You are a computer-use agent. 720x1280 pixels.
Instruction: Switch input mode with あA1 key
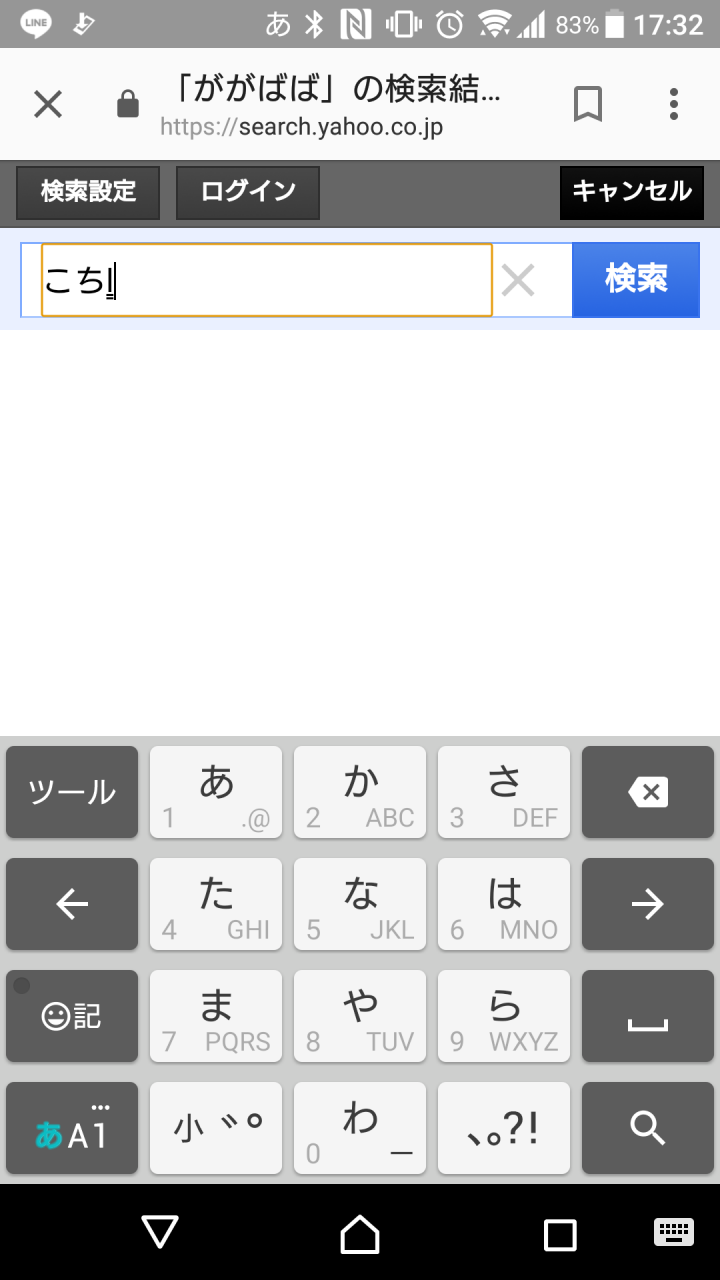(72, 1128)
